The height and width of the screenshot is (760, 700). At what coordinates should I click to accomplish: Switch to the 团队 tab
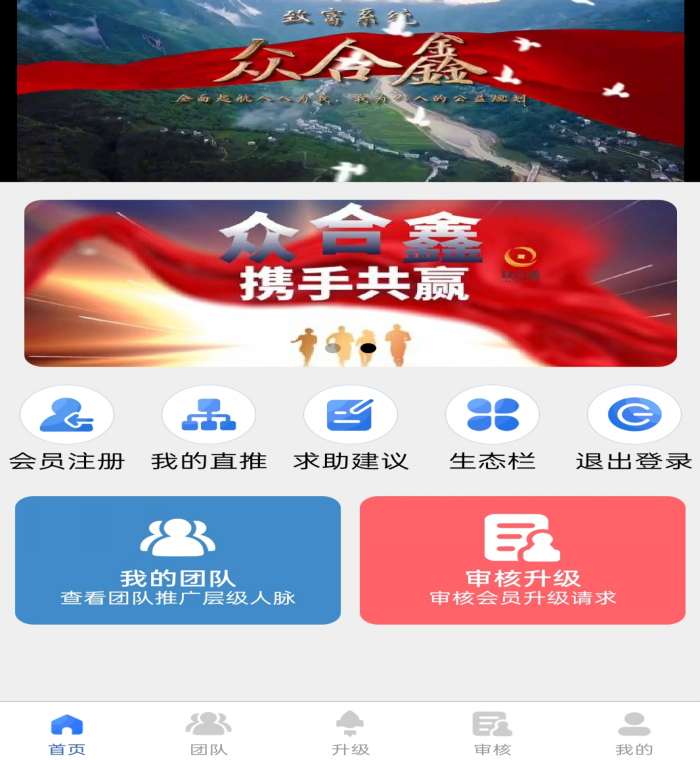coord(208,734)
